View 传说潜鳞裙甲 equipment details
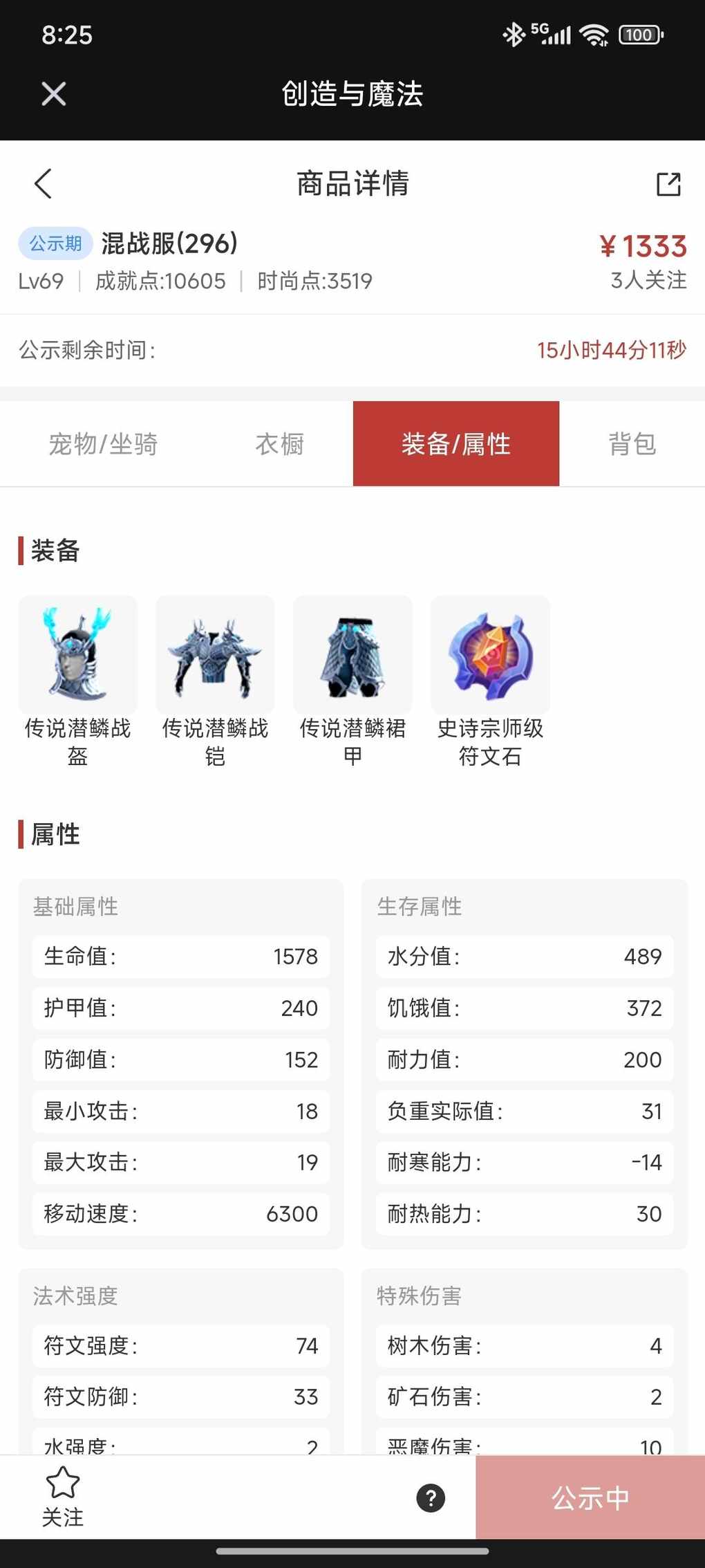This screenshot has height=1568, width=705. [x=352, y=655]
